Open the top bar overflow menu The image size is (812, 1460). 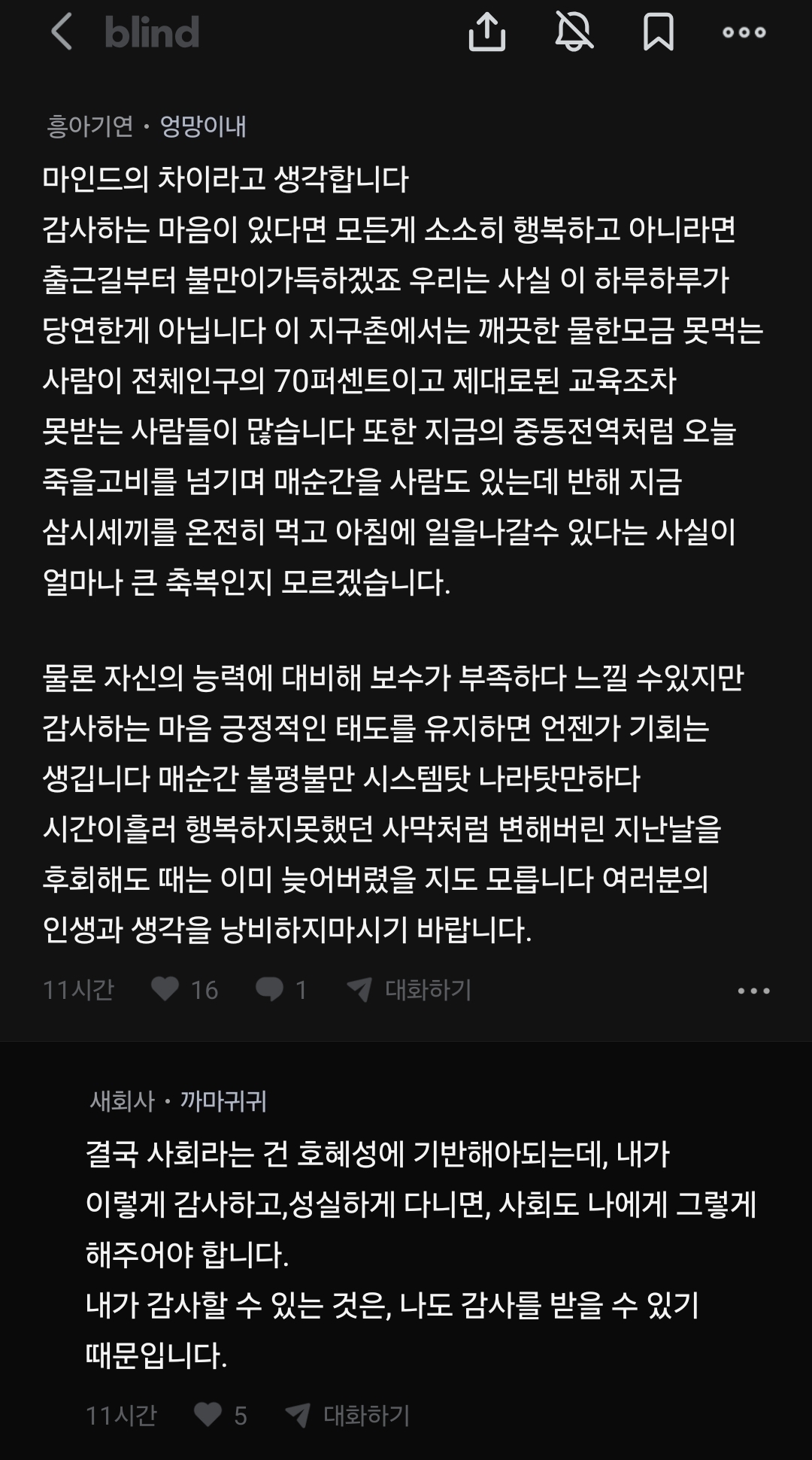click(744, 32)
